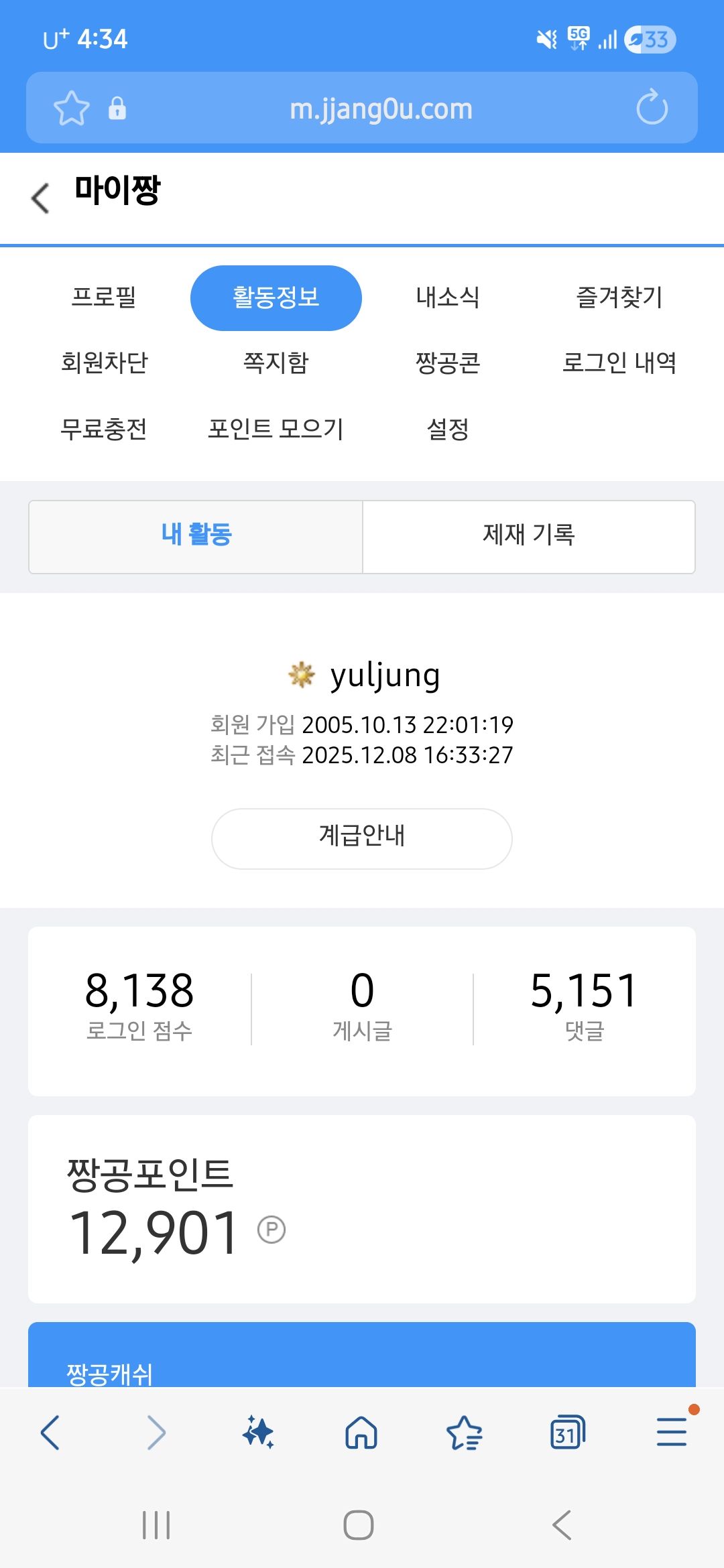Open the 즐겨찾기 section
The height and width of the screenshot is (1568, 724).
click(619, 298)
